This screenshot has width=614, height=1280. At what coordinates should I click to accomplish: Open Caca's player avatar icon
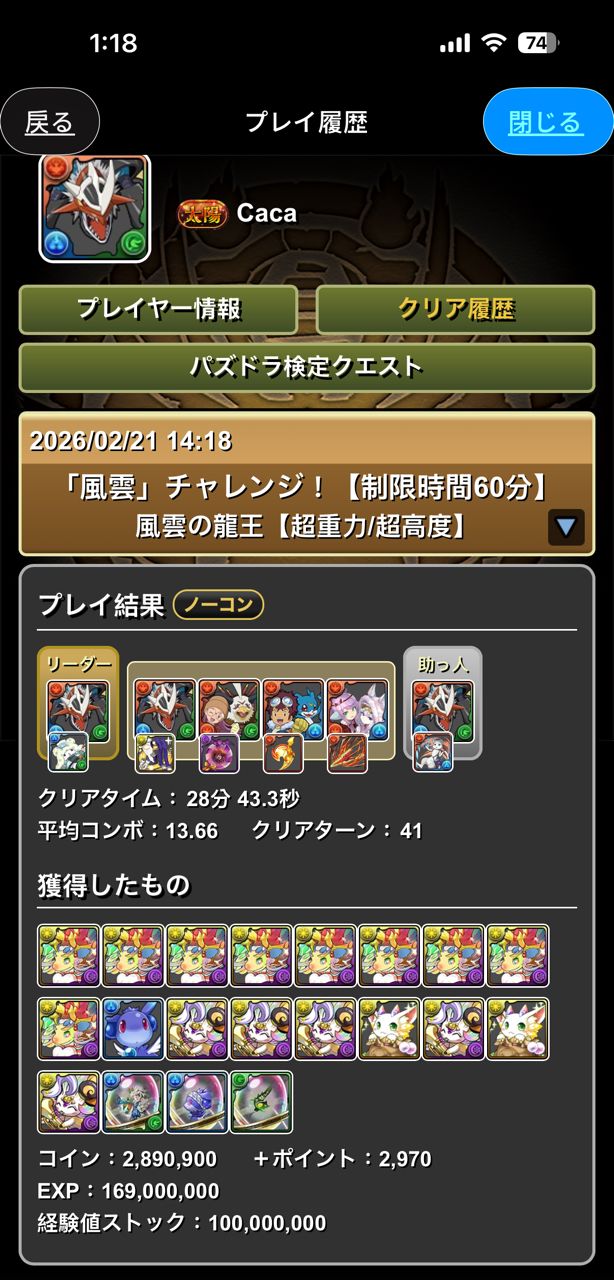click(x=95, y=209)
